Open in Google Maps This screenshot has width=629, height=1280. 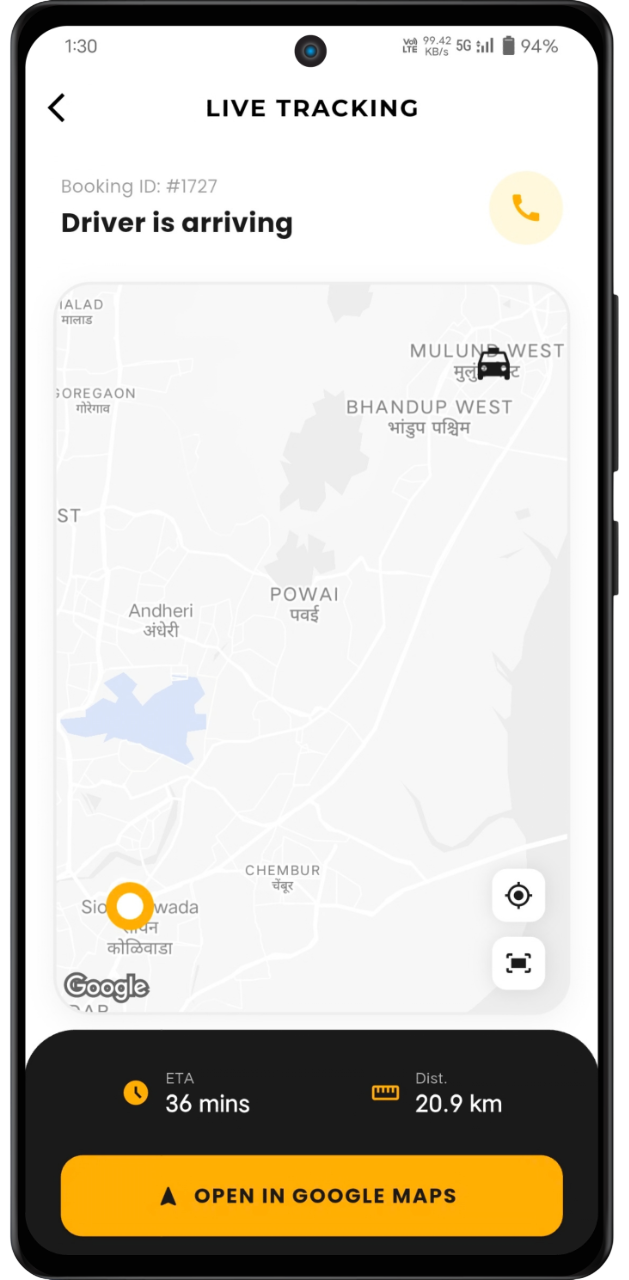(x=311, y=1195)
